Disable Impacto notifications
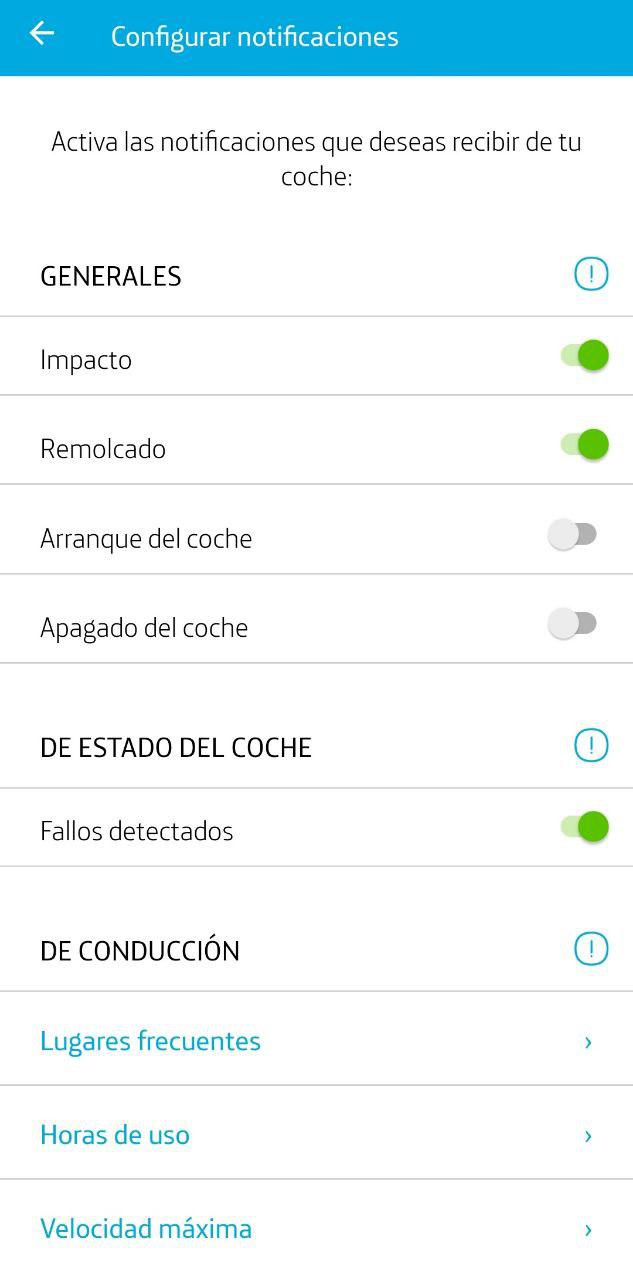Image resolution: width=633 pixels, height=1280 pixels. pos(584,356)
